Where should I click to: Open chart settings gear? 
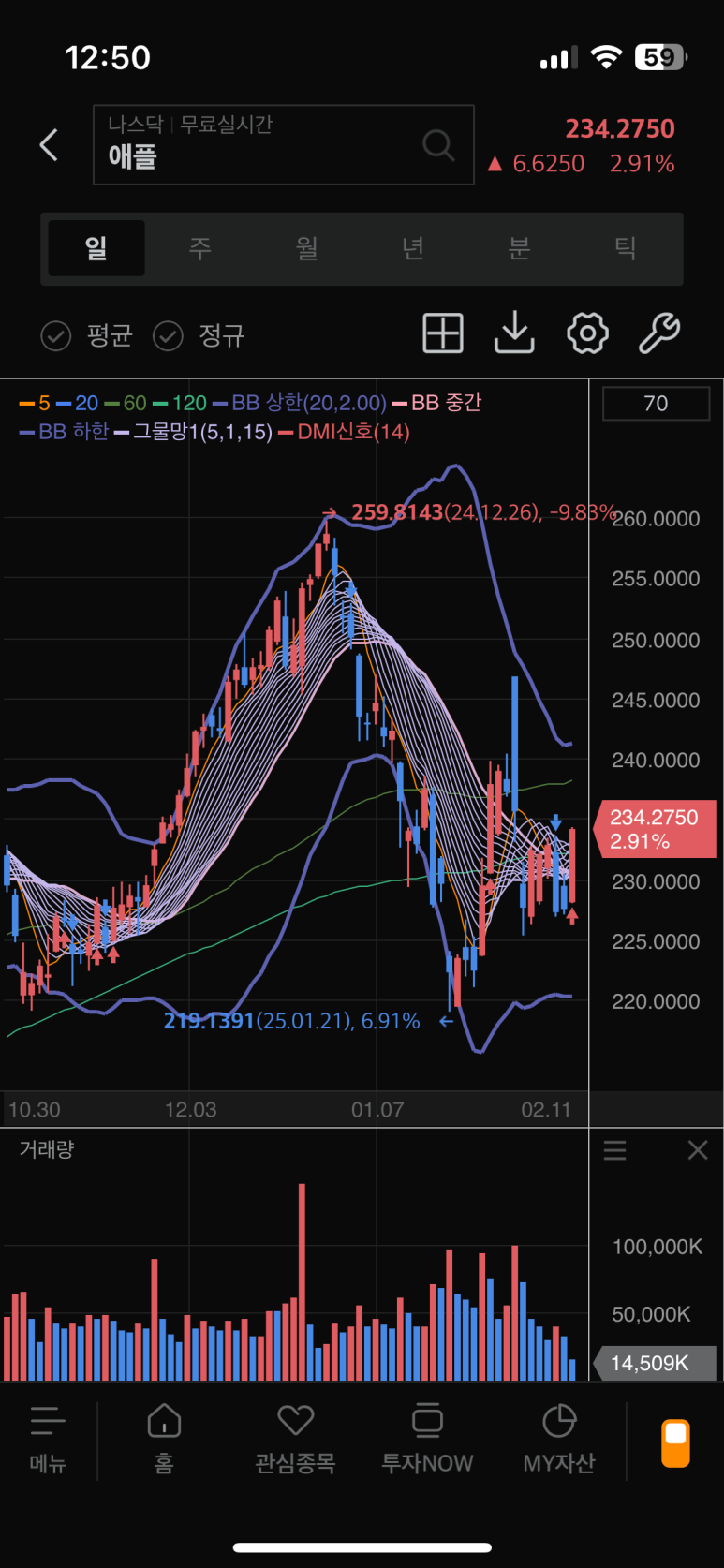click(587, 333)
